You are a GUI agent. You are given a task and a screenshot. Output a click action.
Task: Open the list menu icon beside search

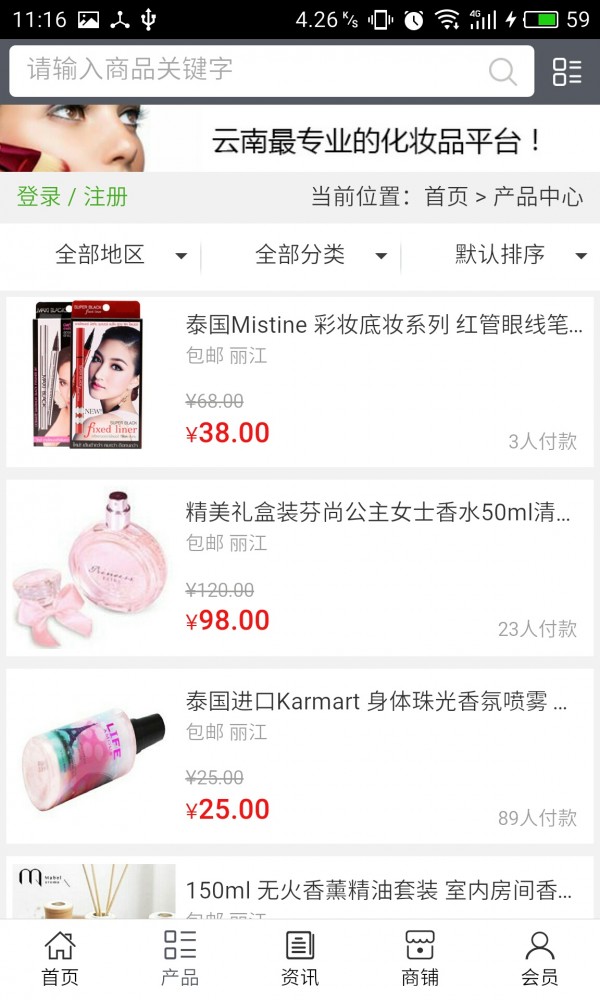click(x=567, y=71)
